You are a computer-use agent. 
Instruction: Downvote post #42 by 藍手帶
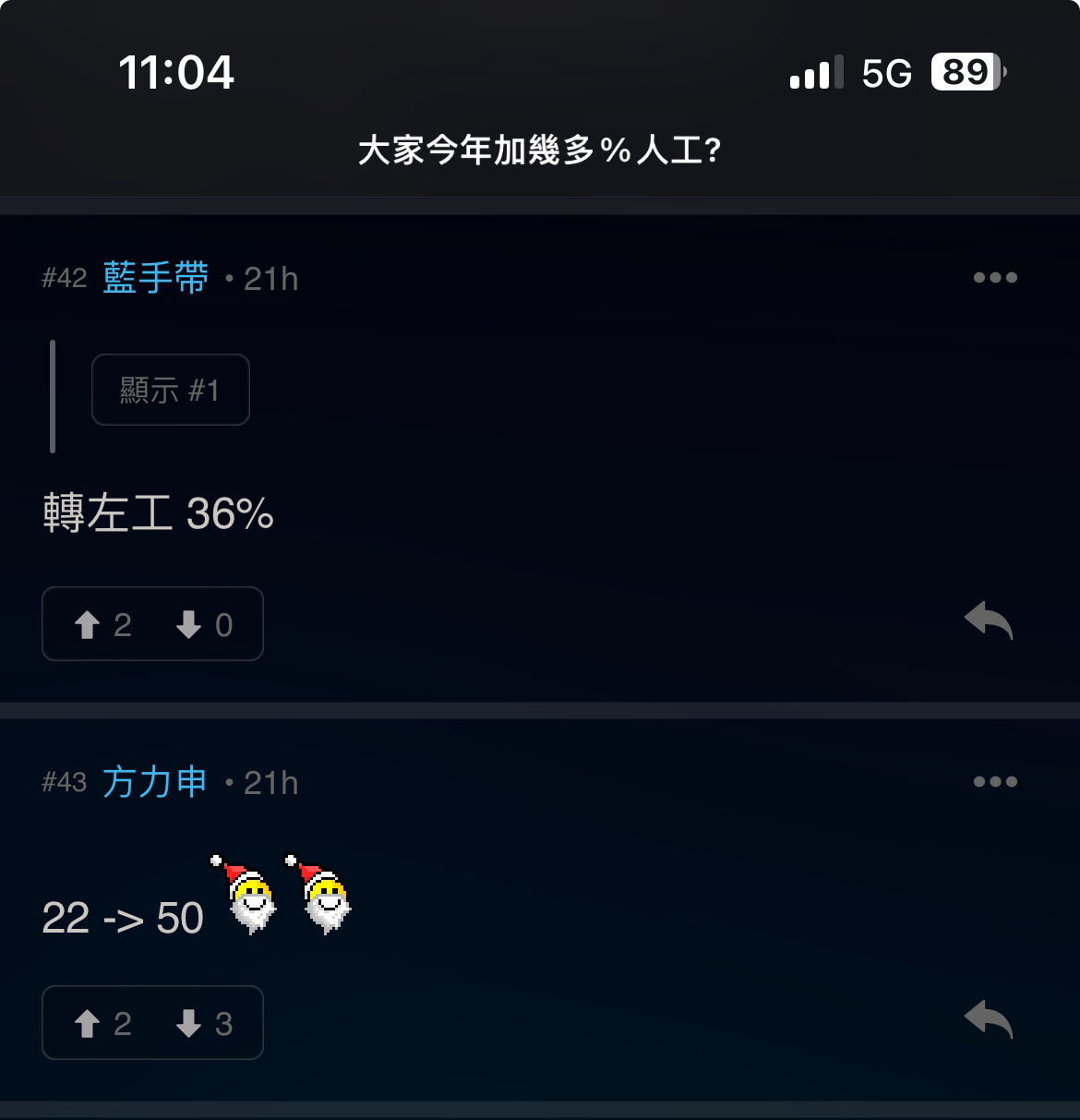coord(189,624)
